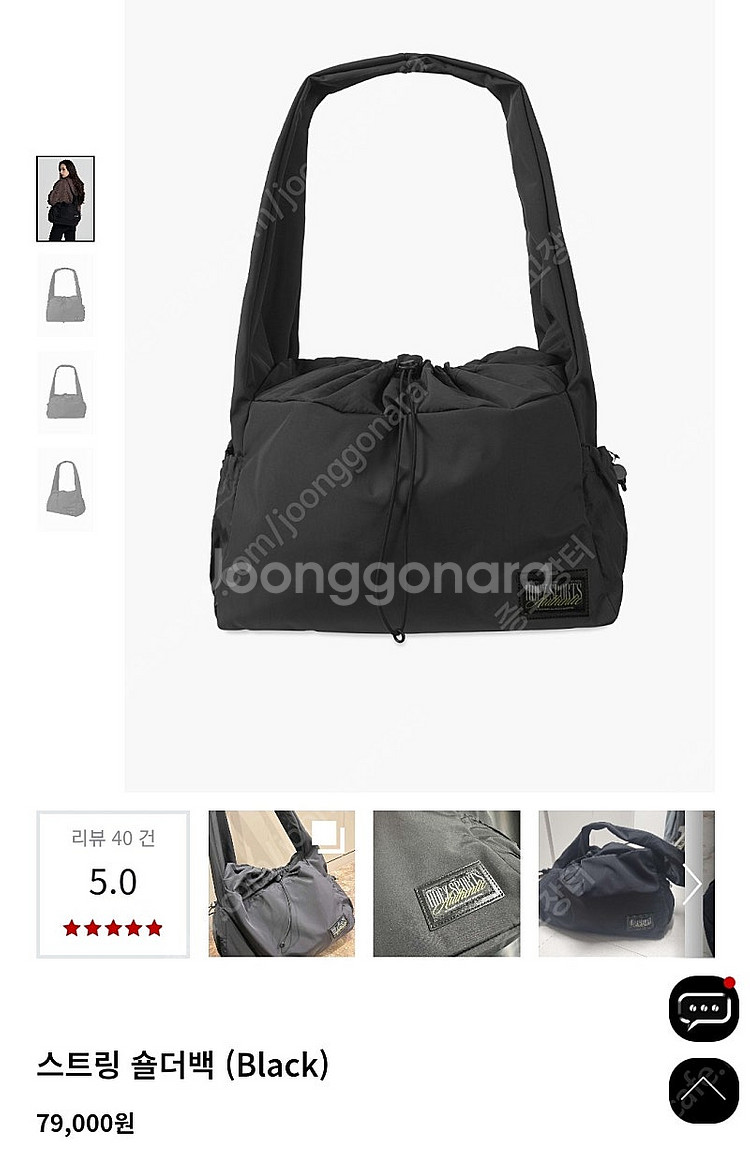Select the fourth bag thumbnail
750x1154 pixels.
[x=65, y=488]
